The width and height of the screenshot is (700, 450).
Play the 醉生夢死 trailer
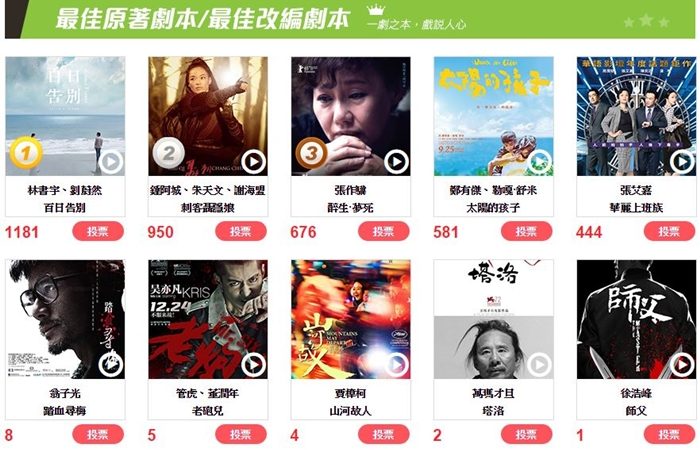[396, 162]
